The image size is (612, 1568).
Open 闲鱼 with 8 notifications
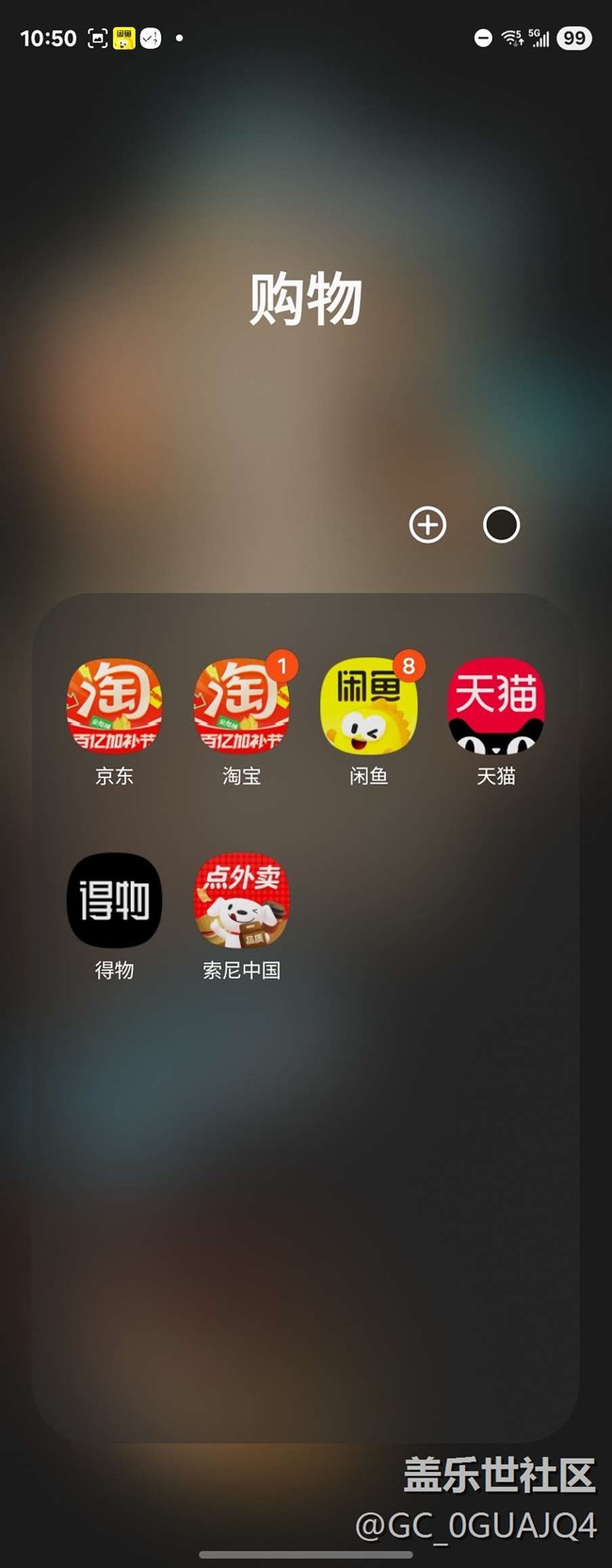click(x=368, y=706)
